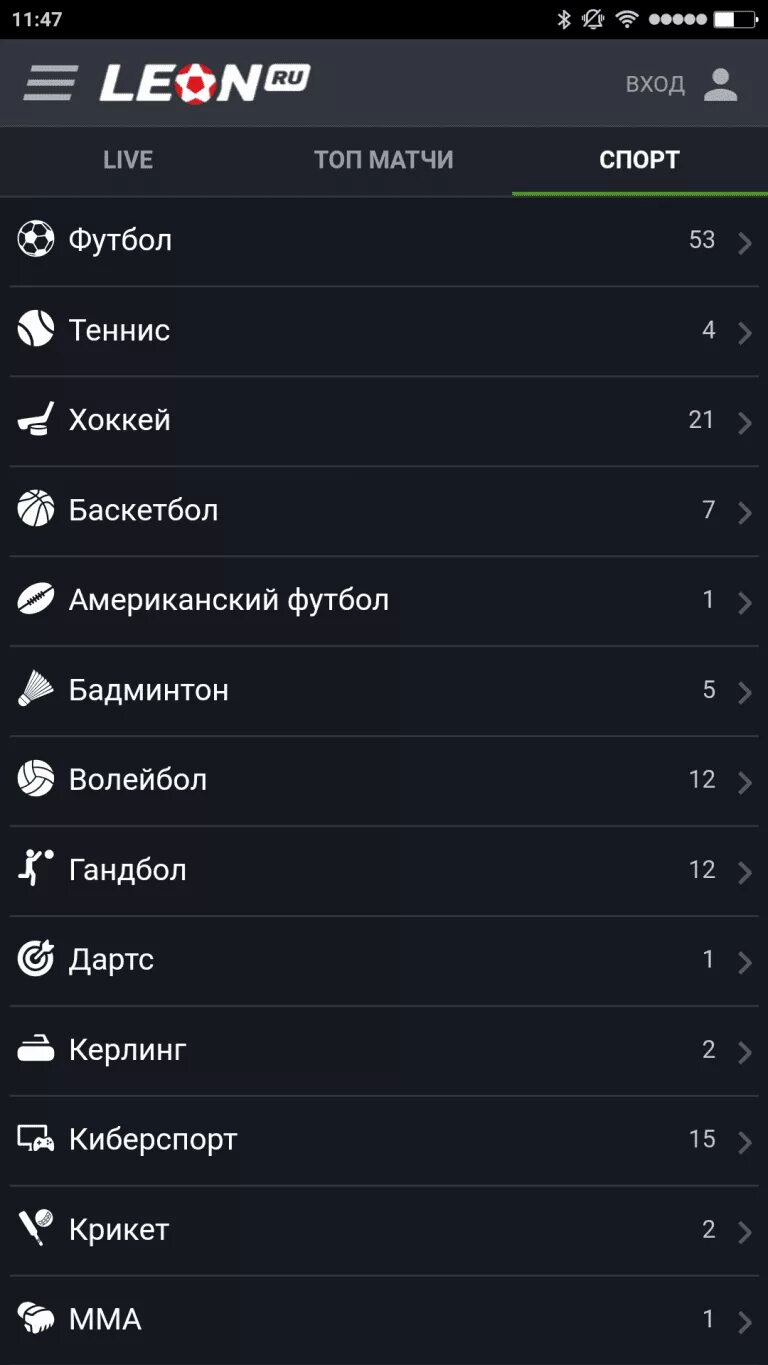768x1365 pixels.
Task: Select the Бадминтон shuttlecock icon
Action: click(37, 690)
